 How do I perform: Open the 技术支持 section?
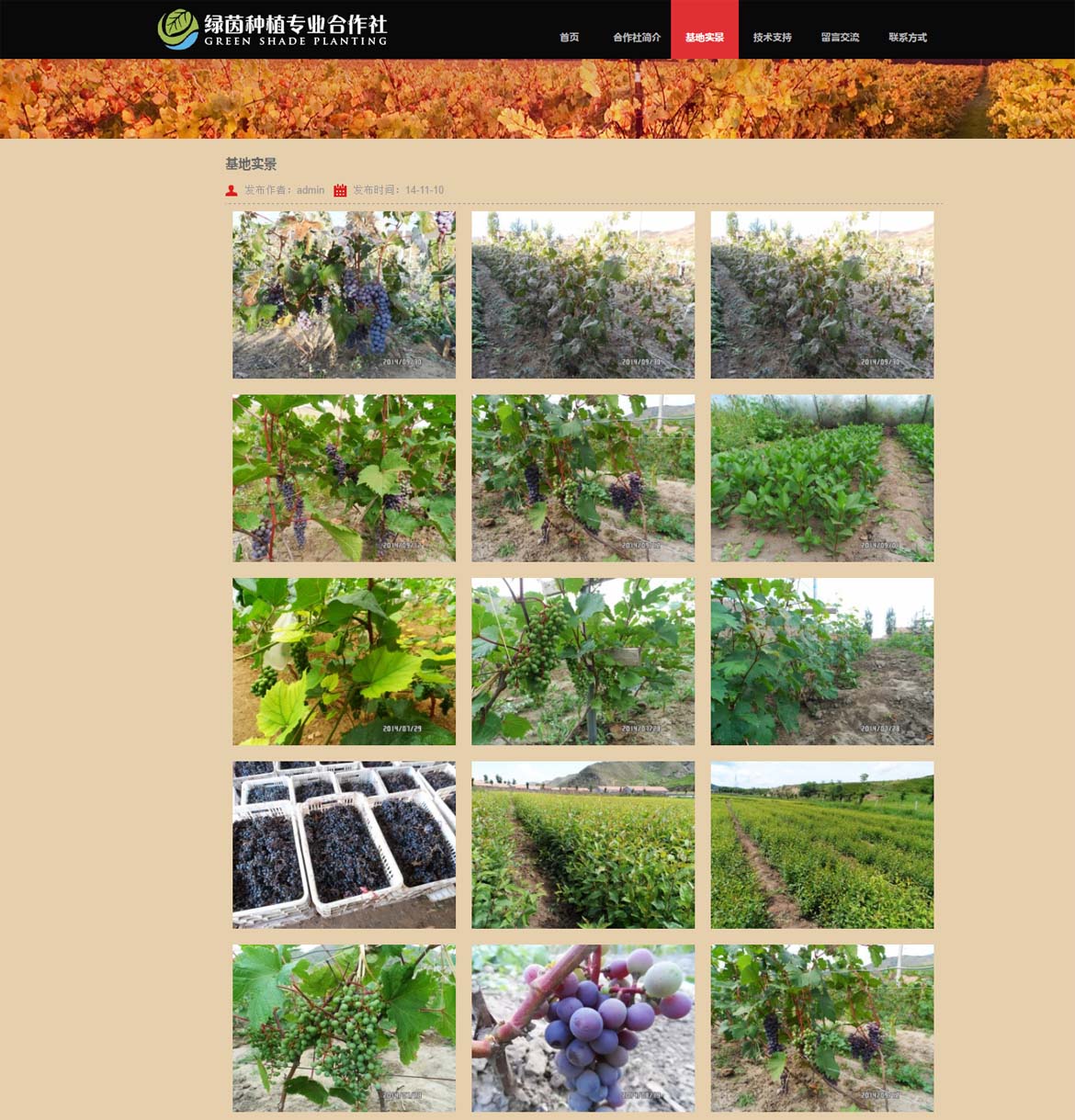click(772, 38)
